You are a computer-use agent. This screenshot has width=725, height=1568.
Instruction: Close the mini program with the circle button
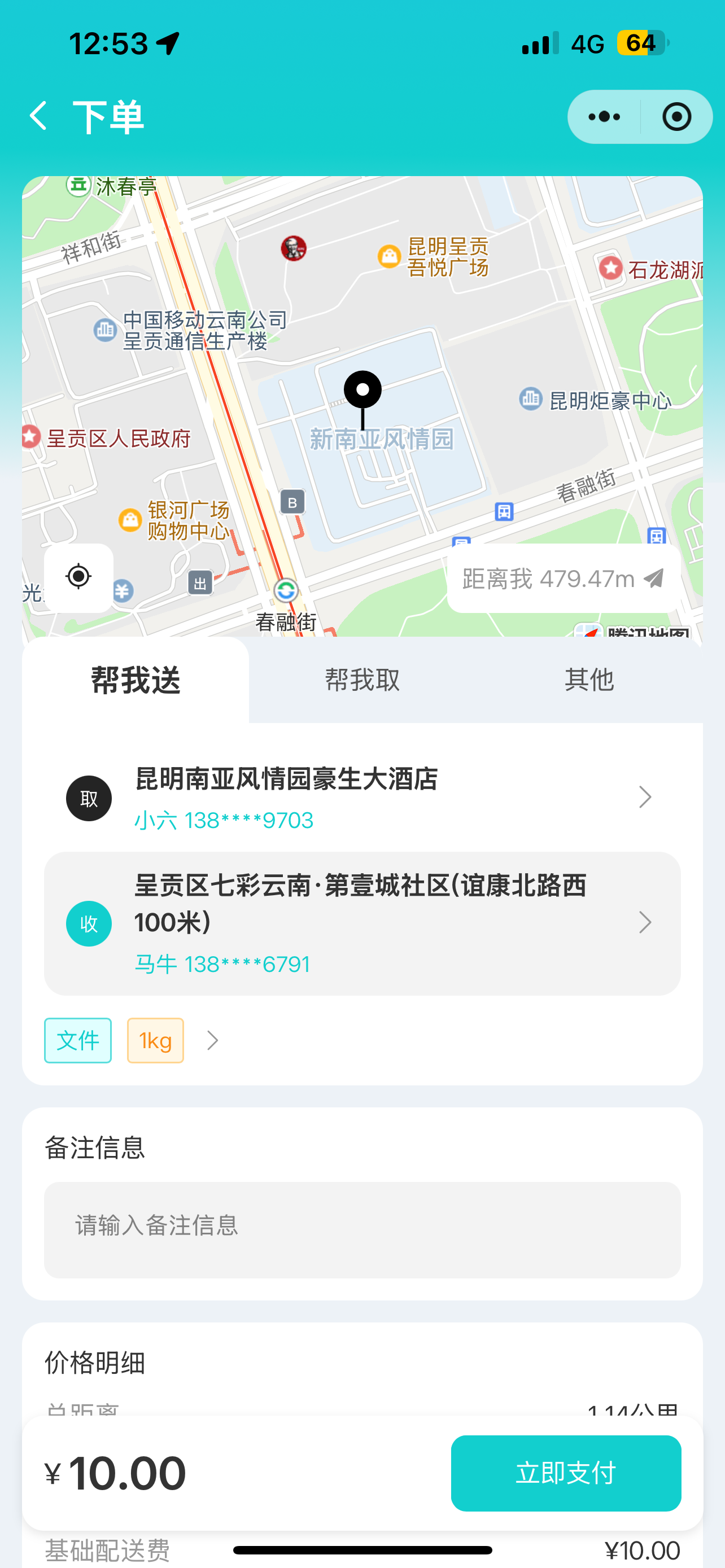click(676, 117)
